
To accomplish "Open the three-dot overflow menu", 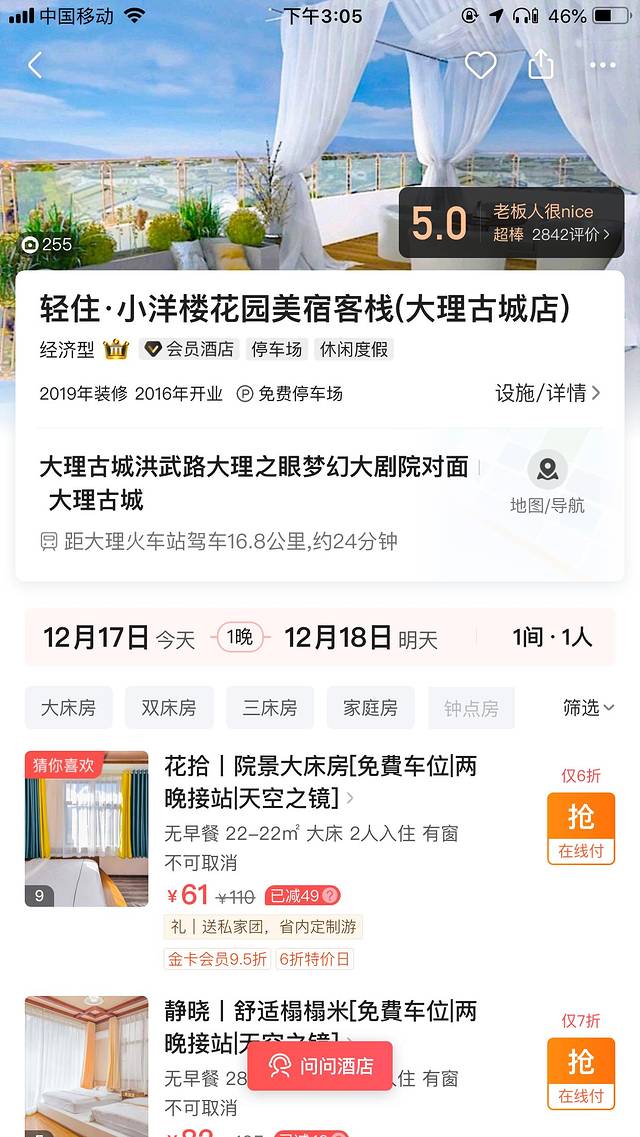I will click(603, 66).
